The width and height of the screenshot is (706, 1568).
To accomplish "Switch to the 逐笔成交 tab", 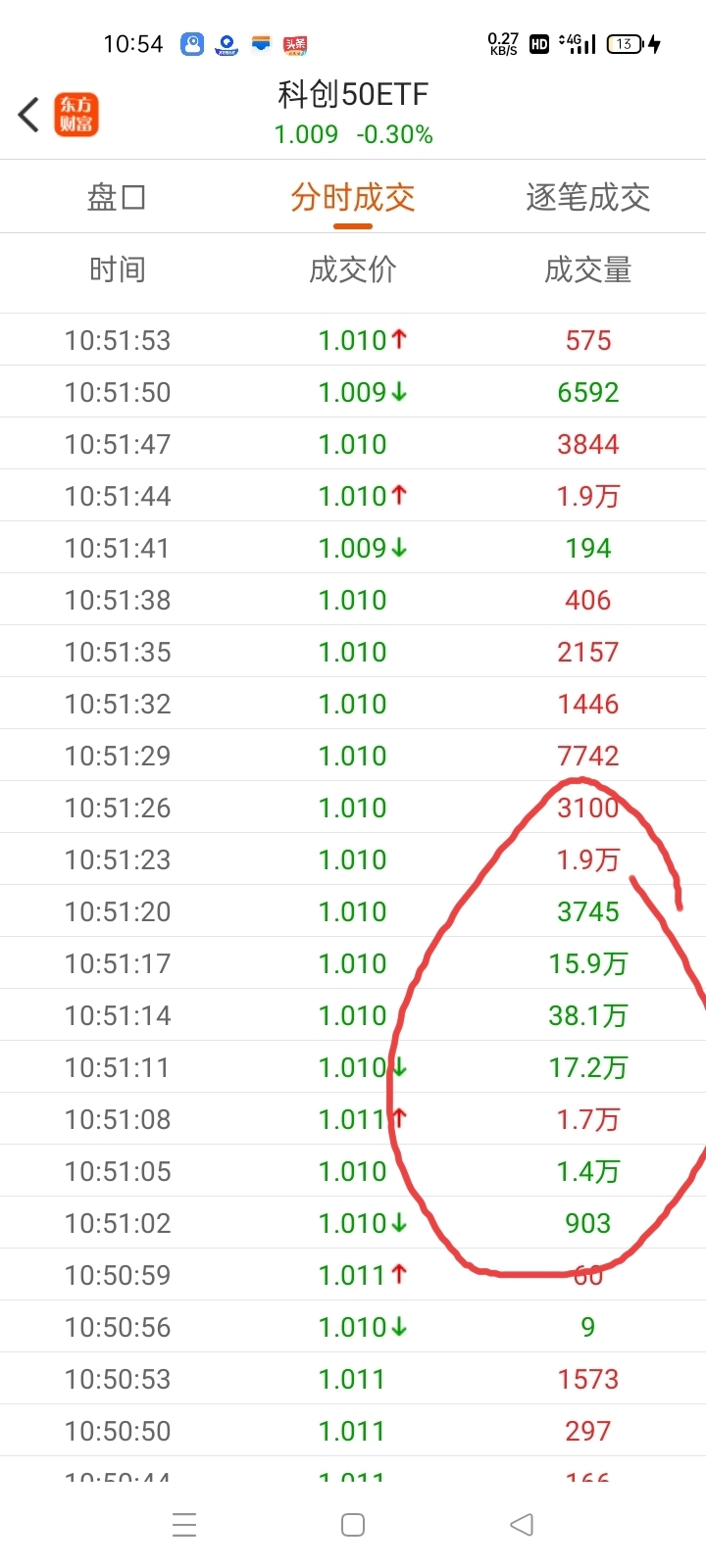I will (x=587, y=197).
